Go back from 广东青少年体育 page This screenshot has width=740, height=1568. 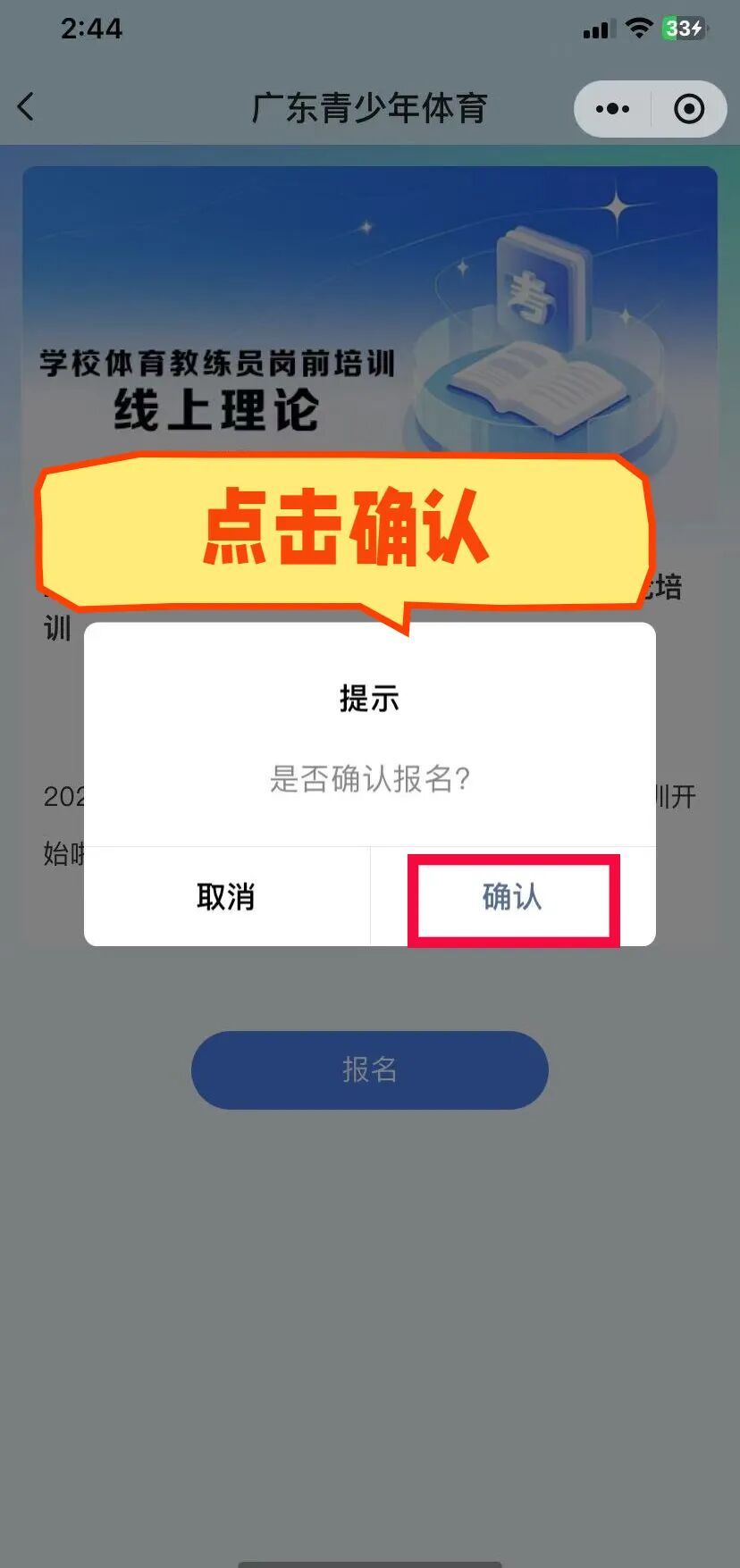[x=27, y=107]
